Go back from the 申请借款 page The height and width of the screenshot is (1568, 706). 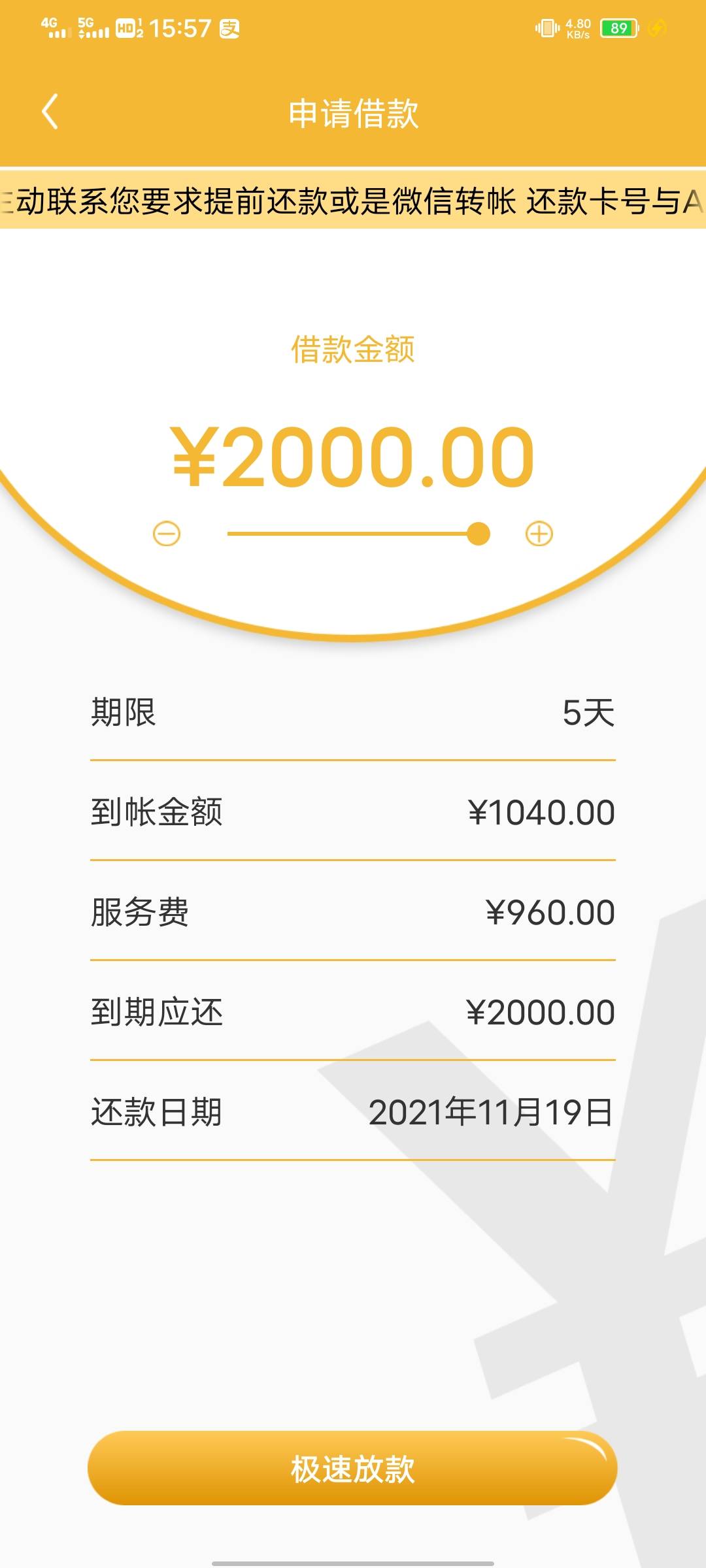pyautogui.click(x=50, y=112)
